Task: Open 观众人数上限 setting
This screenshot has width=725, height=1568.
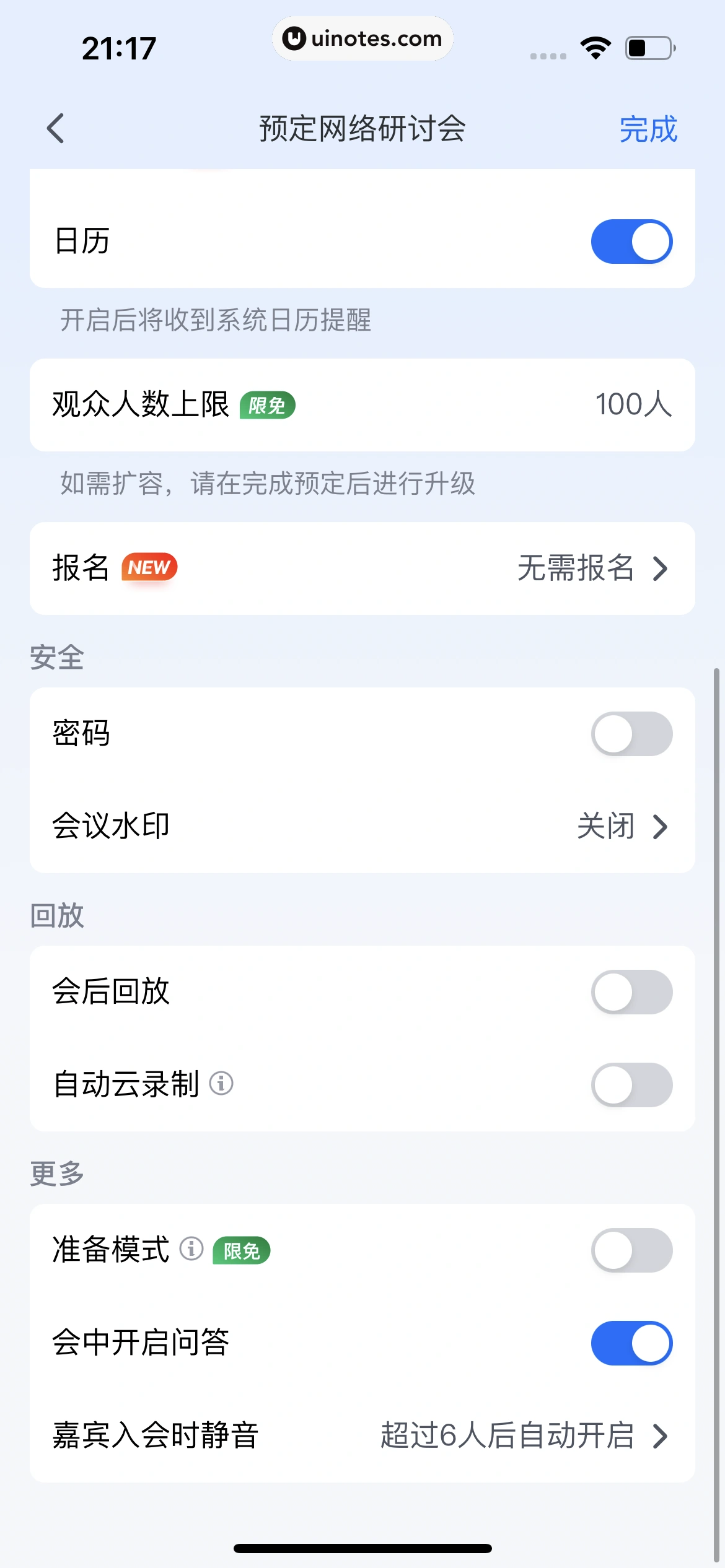Action: (362, 405)
